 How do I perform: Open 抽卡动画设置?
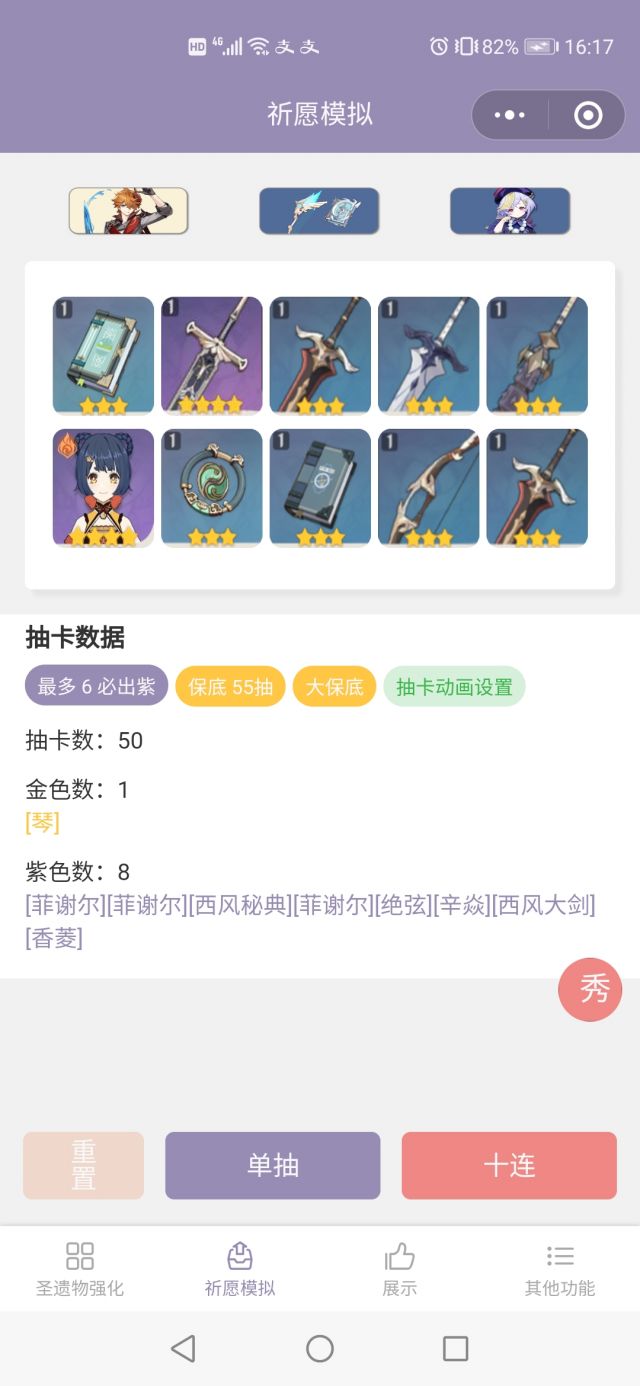point(454,686)
